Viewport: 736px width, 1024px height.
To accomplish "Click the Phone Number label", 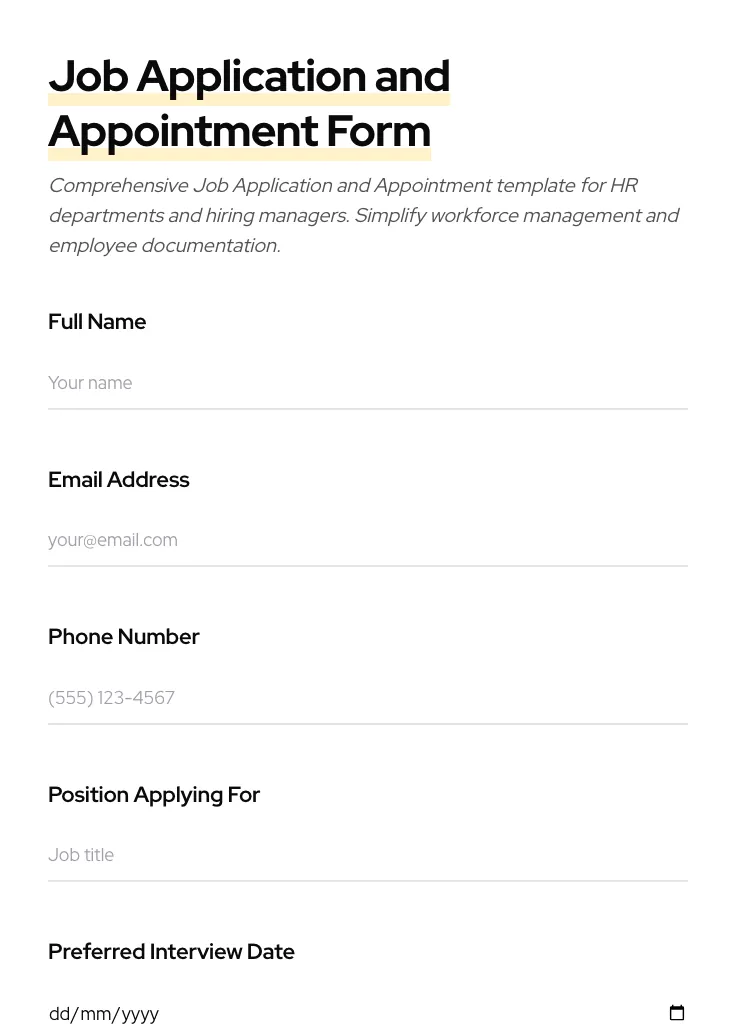I will point(123,637).
